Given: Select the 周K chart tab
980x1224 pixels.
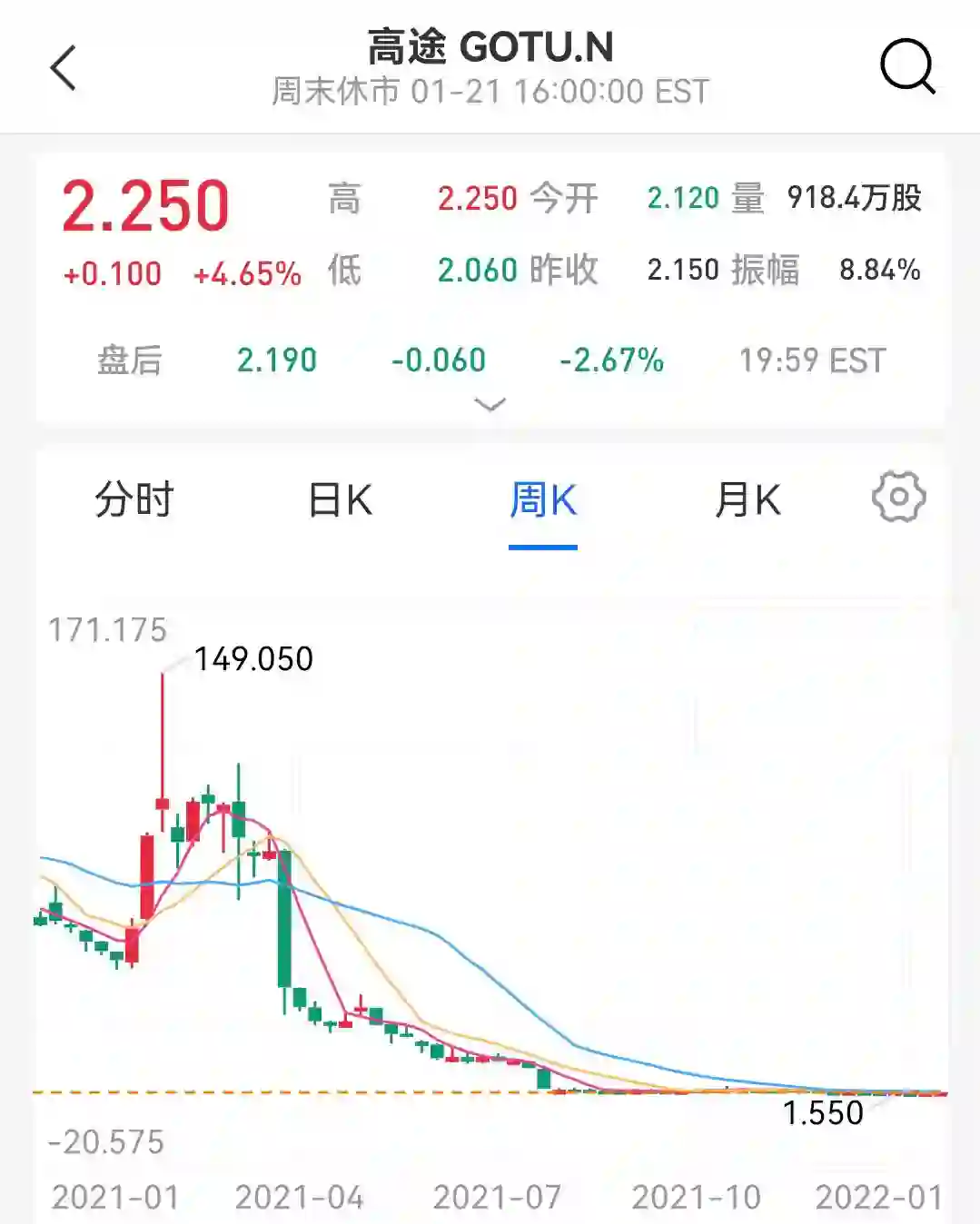Looking at the screenshot, I should (543, 500).
